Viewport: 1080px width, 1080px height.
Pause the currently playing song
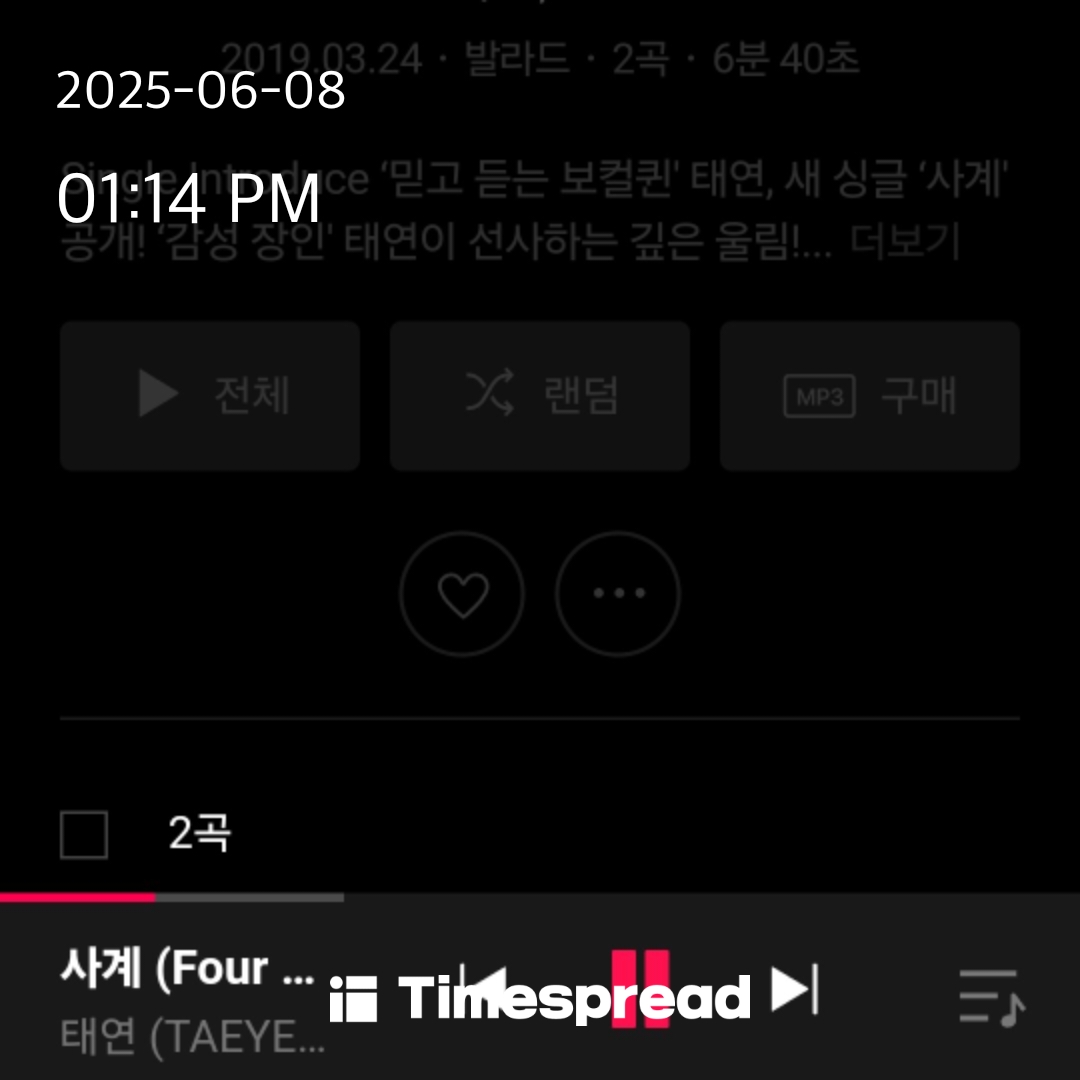(x=640, y=990)
